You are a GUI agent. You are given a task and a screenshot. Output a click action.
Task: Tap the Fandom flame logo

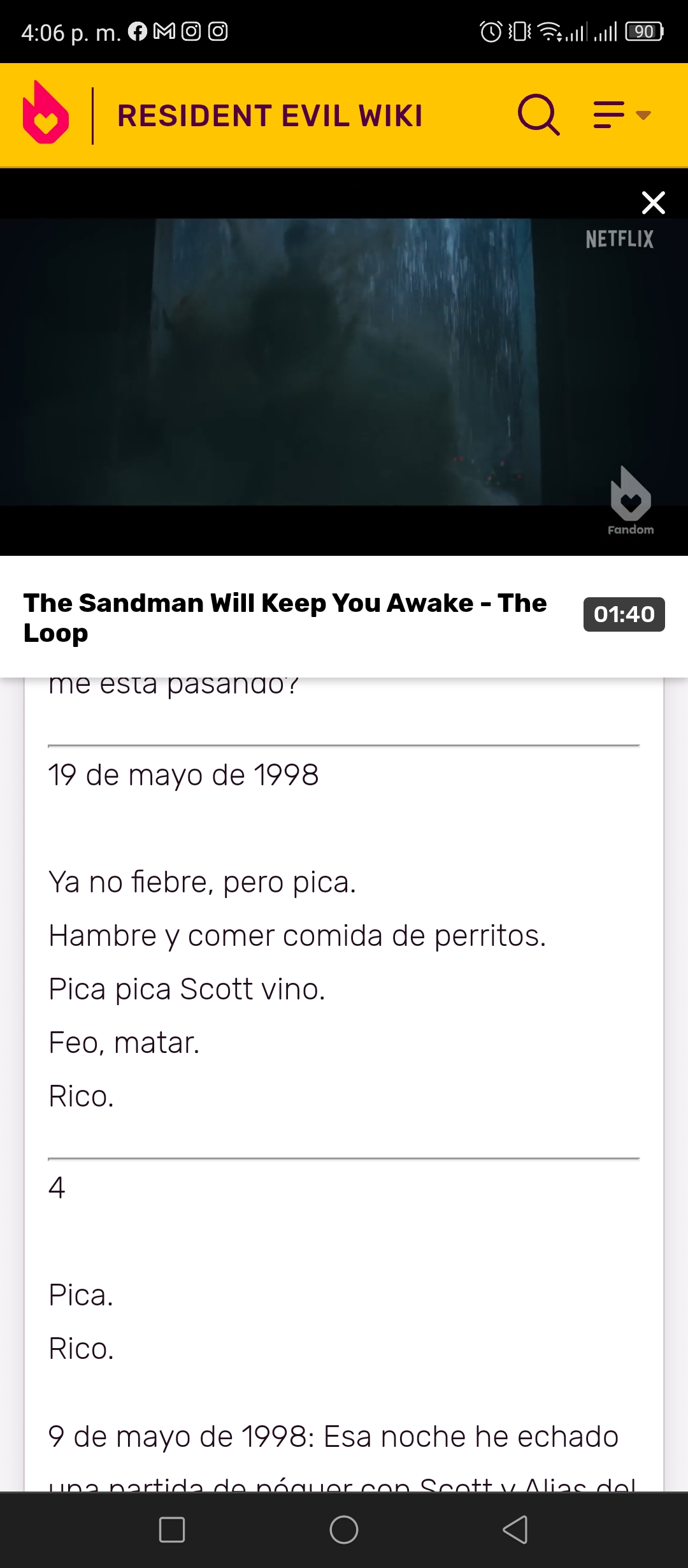pos(46,113)
